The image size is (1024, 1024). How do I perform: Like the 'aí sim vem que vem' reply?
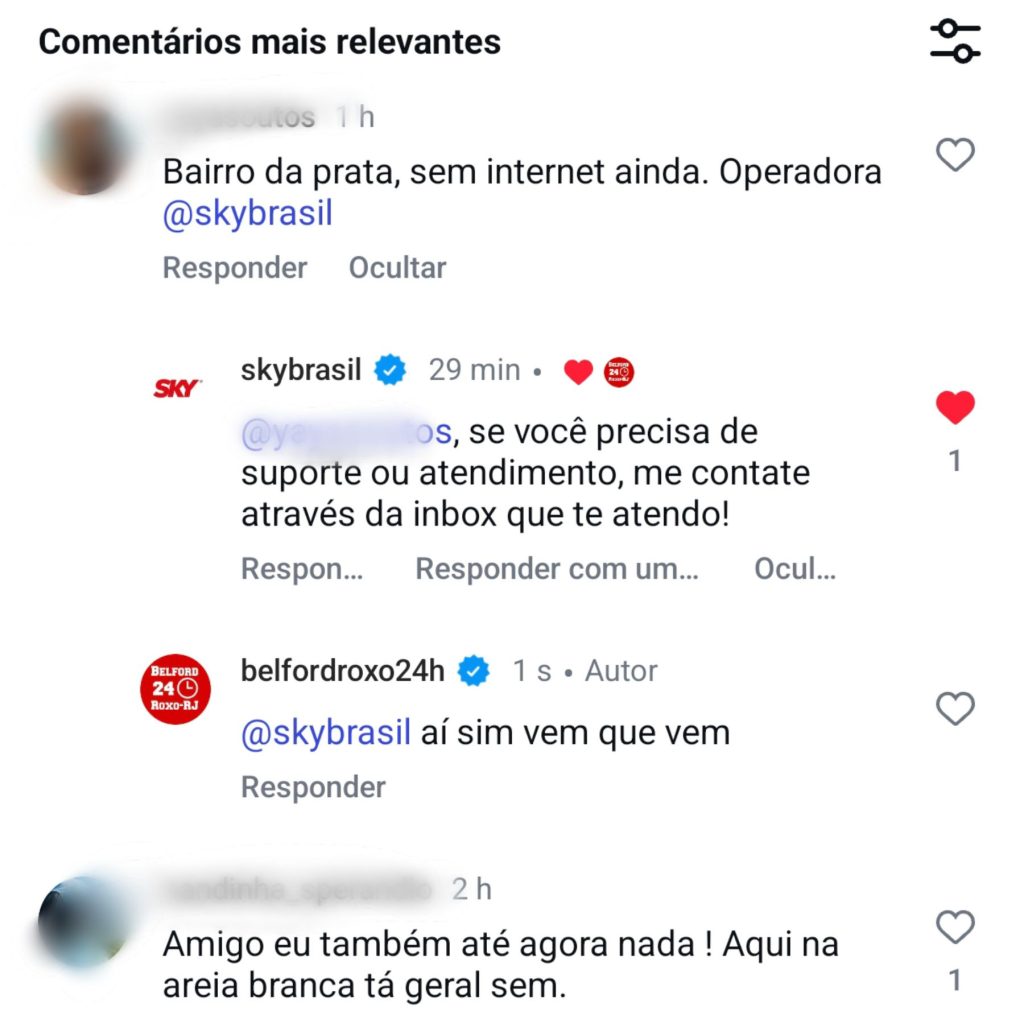tap(955, 709)
